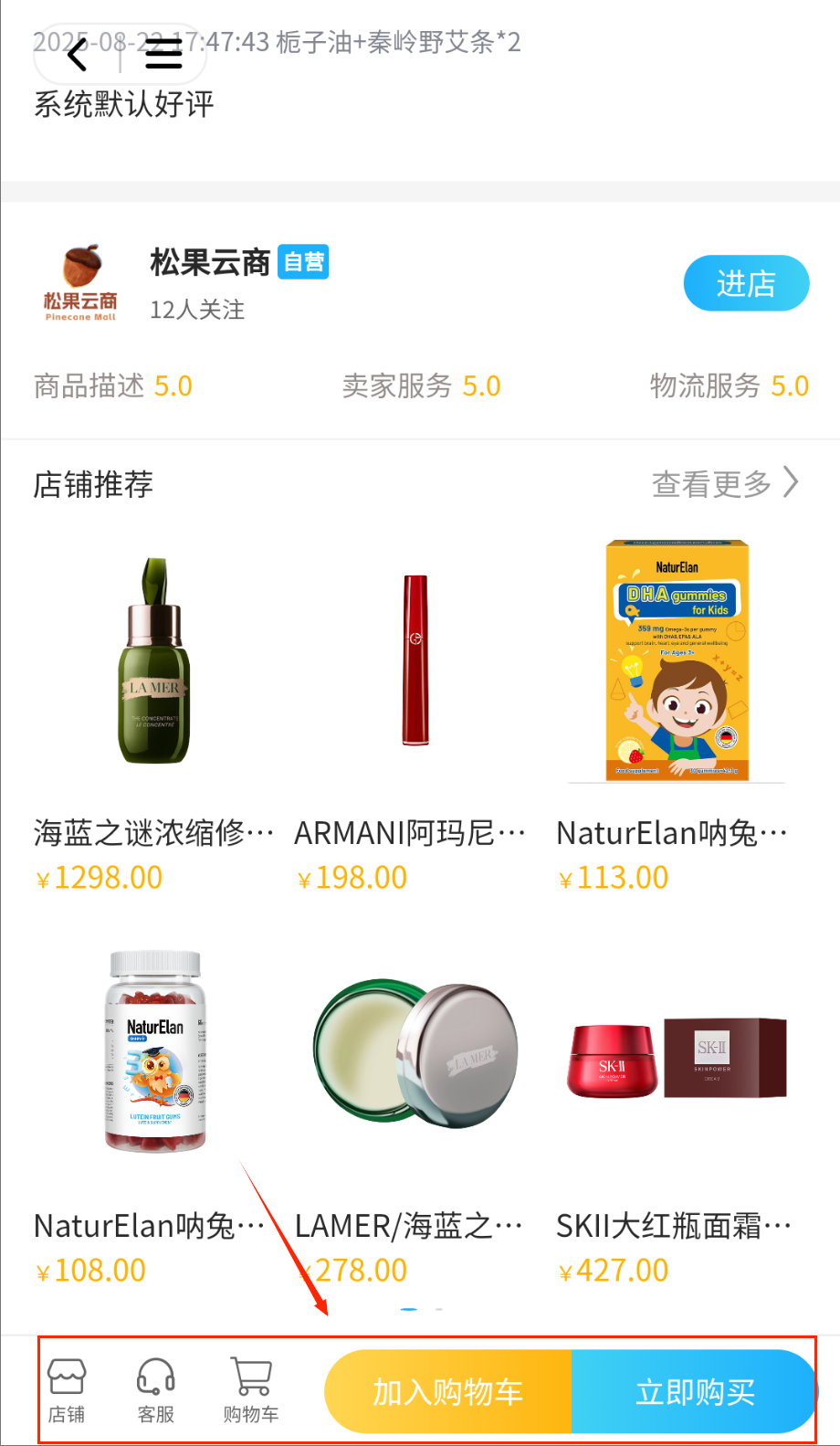Buy now with 立即购买
The image size is (840, 1446).
tap(694, 1392)
